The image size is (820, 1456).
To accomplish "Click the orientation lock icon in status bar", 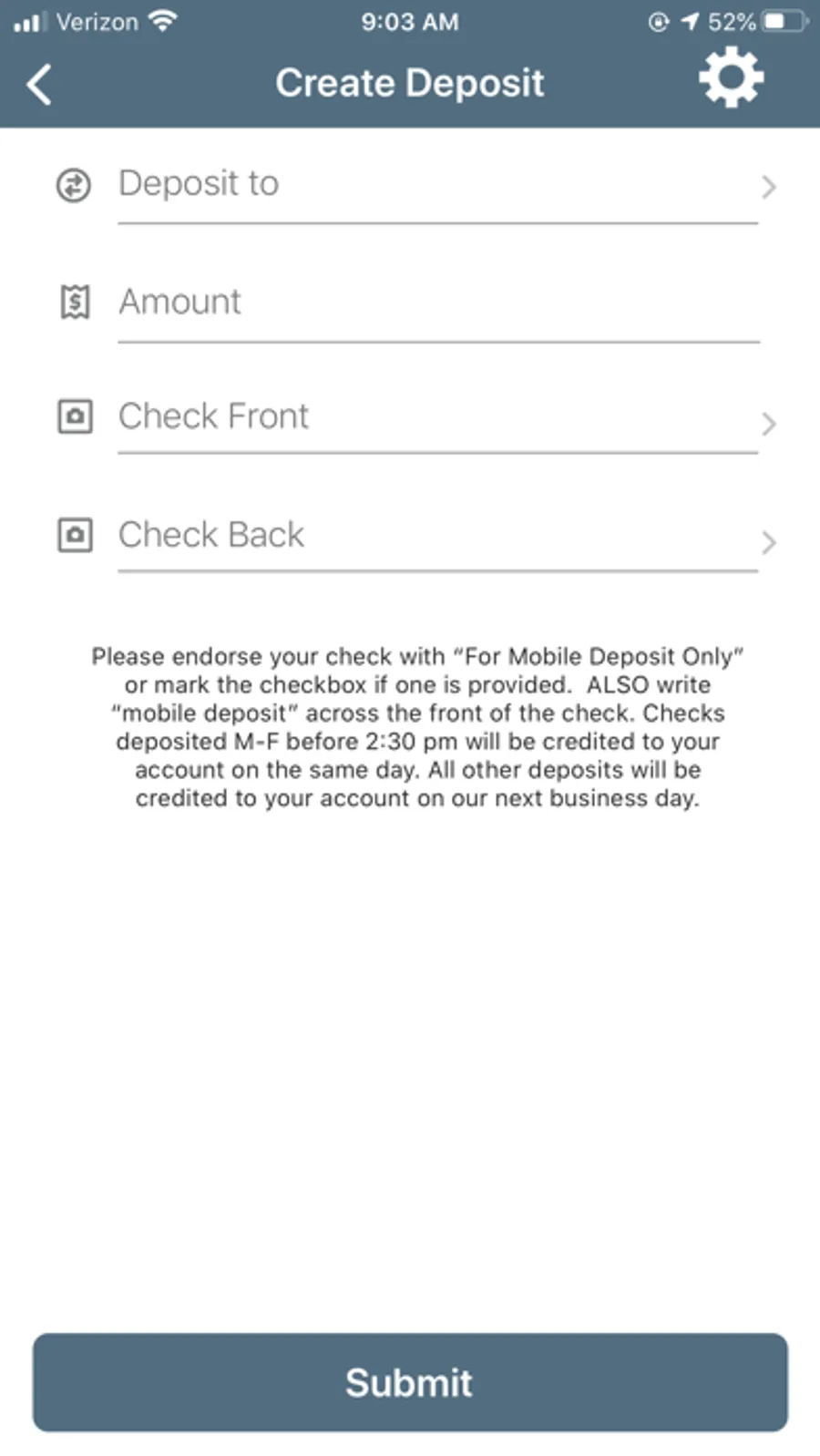I will pyautogui.click(x=658, y=20).
